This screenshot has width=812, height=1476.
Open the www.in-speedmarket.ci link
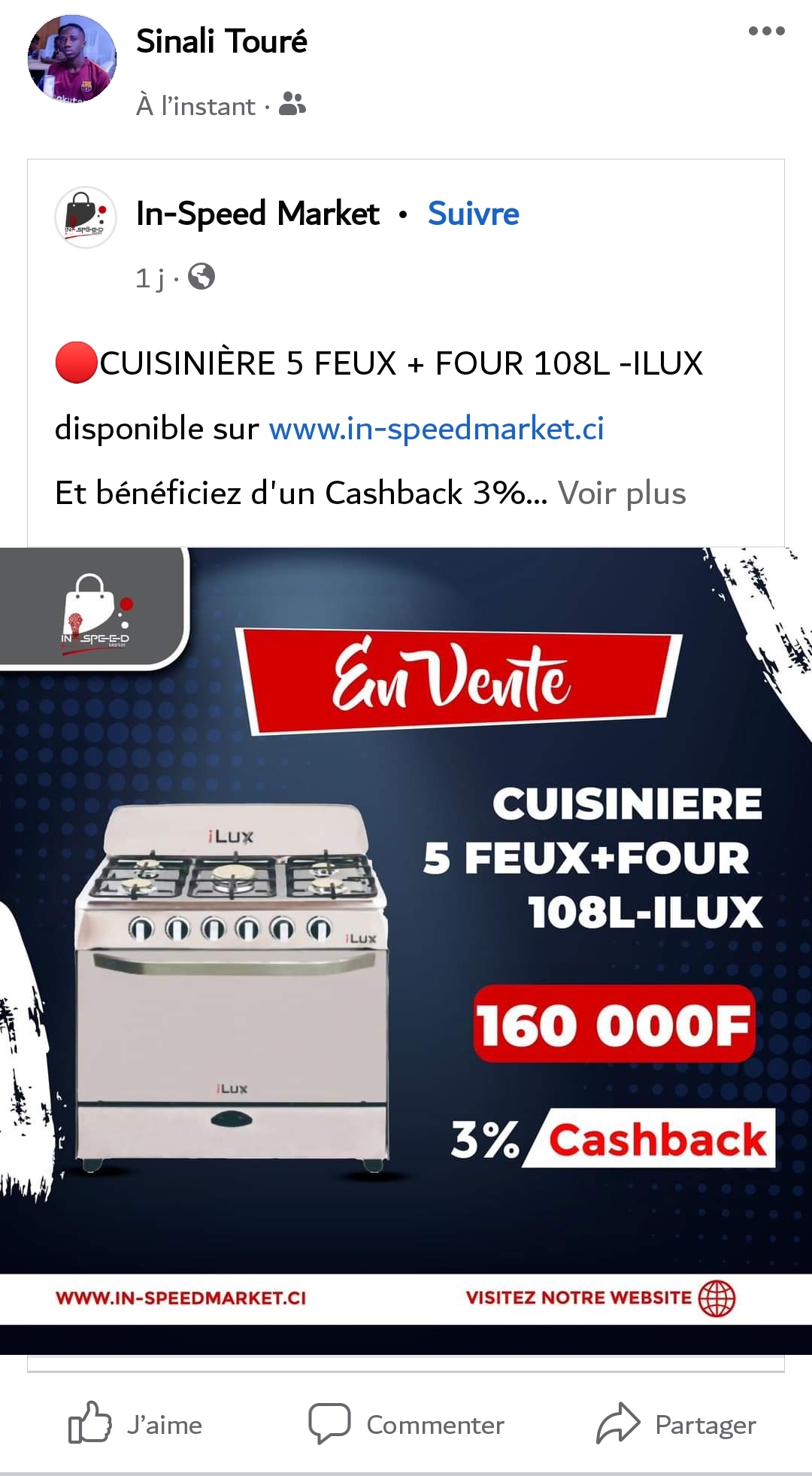(437, 429)
